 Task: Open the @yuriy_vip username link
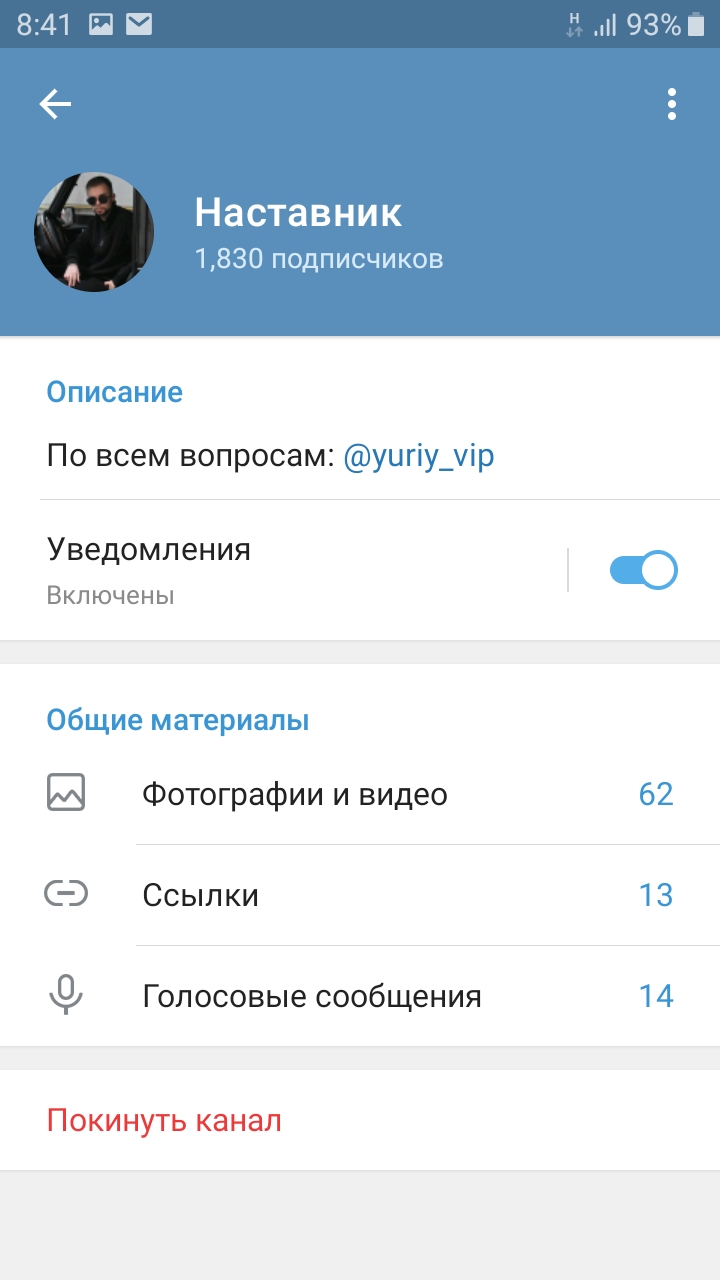419,457
